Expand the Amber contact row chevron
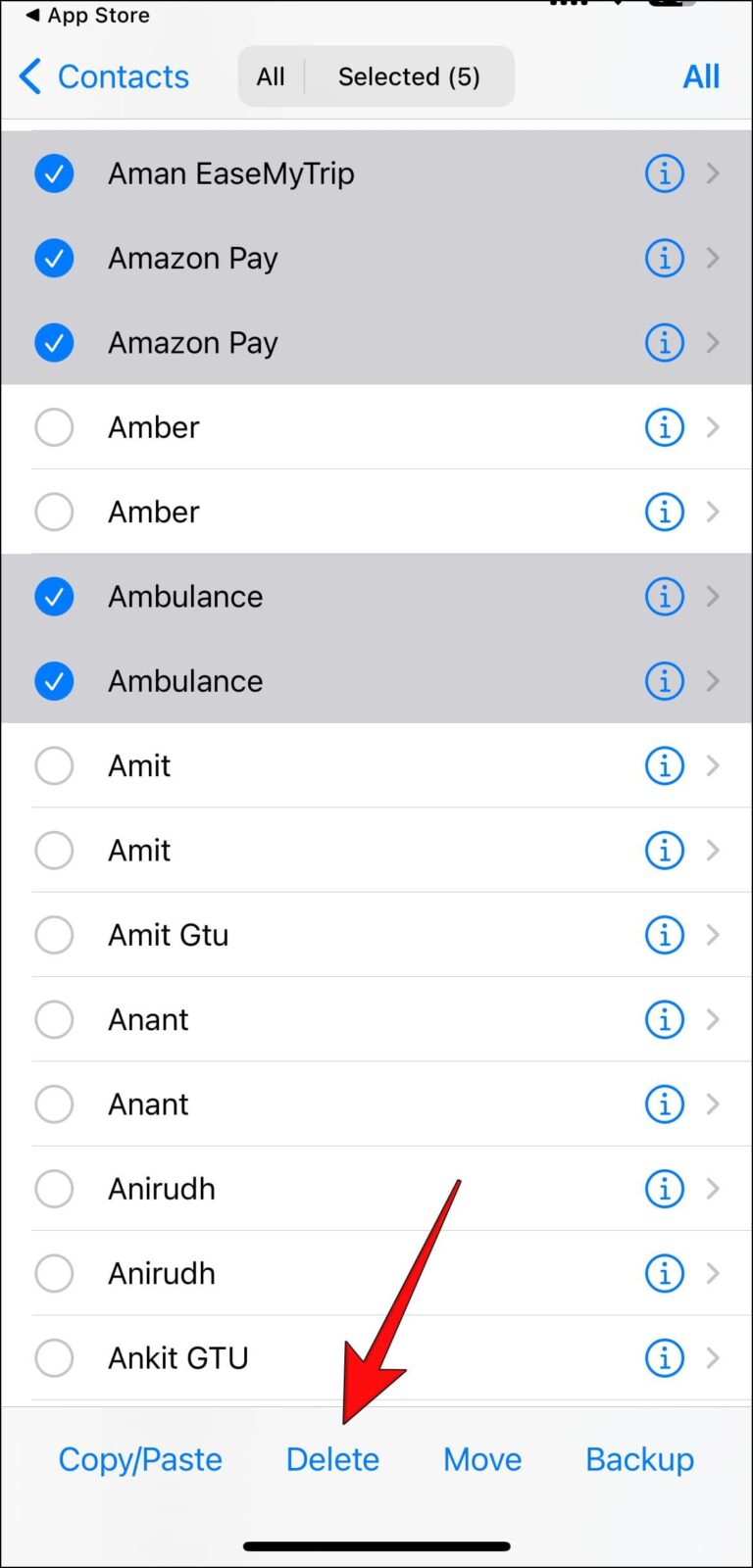This screenshot has height=1568, width=753. pos(714,427)
